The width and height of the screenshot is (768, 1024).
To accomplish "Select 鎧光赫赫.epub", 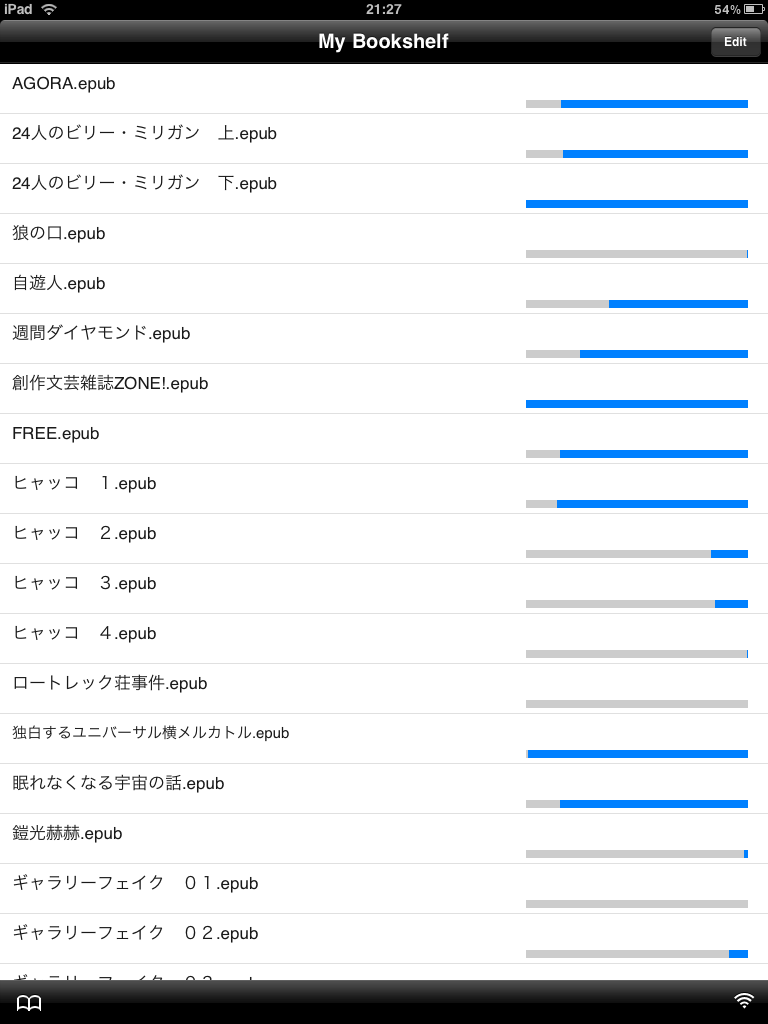I will (67, 834).
